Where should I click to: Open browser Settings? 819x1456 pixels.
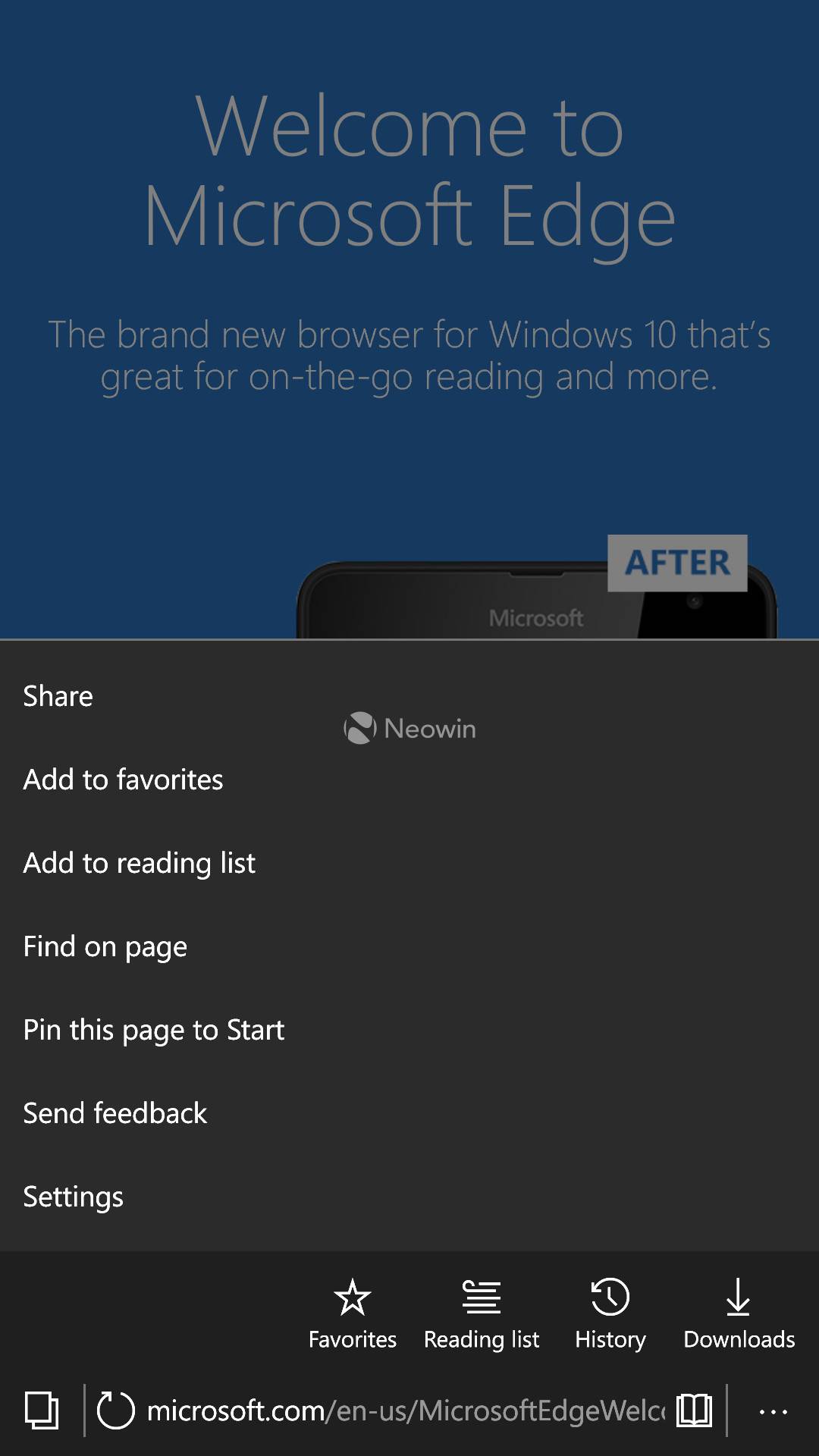(x=409, y=1197)
